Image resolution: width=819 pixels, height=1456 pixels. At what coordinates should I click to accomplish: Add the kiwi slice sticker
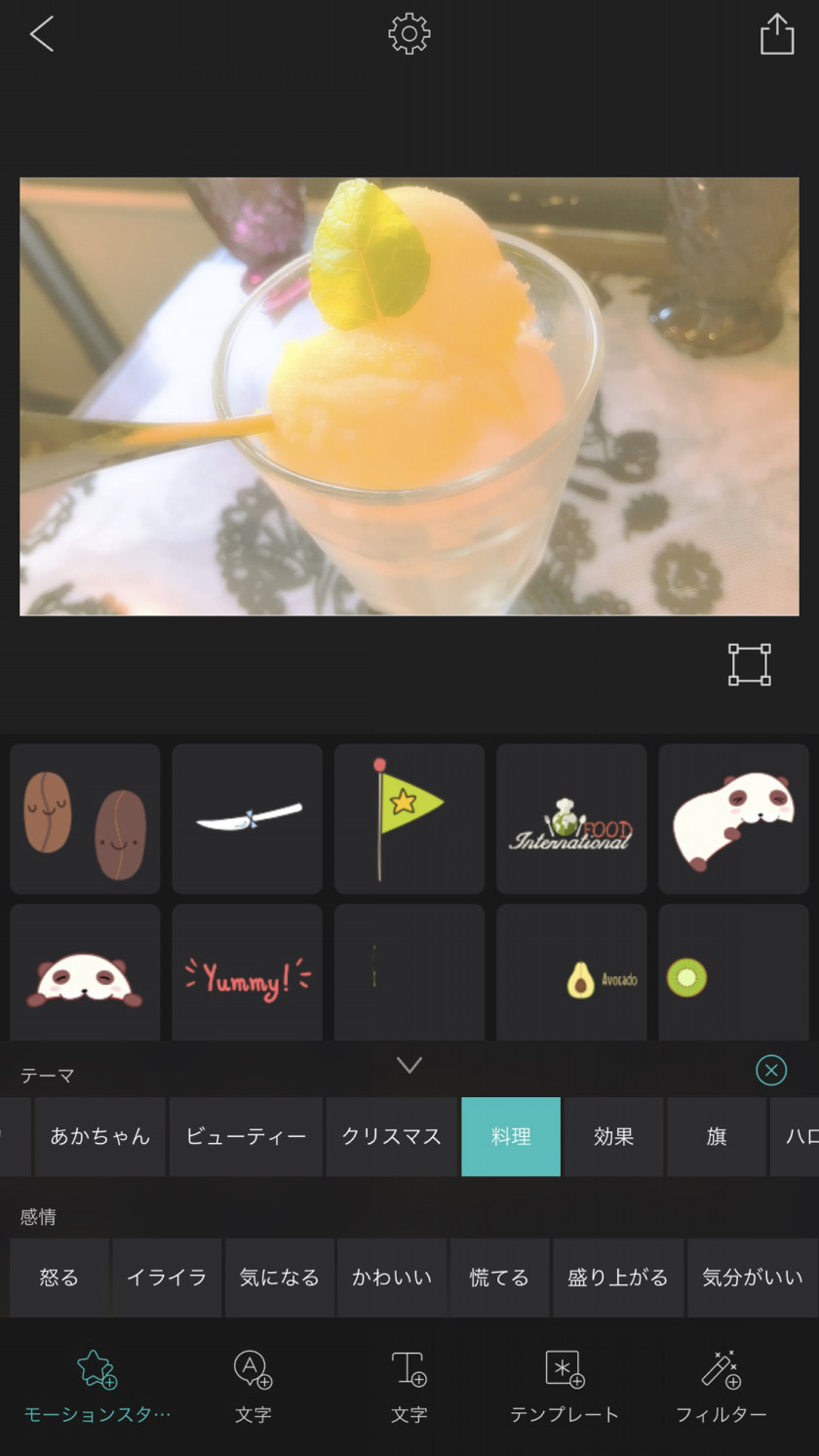(733, 975)
